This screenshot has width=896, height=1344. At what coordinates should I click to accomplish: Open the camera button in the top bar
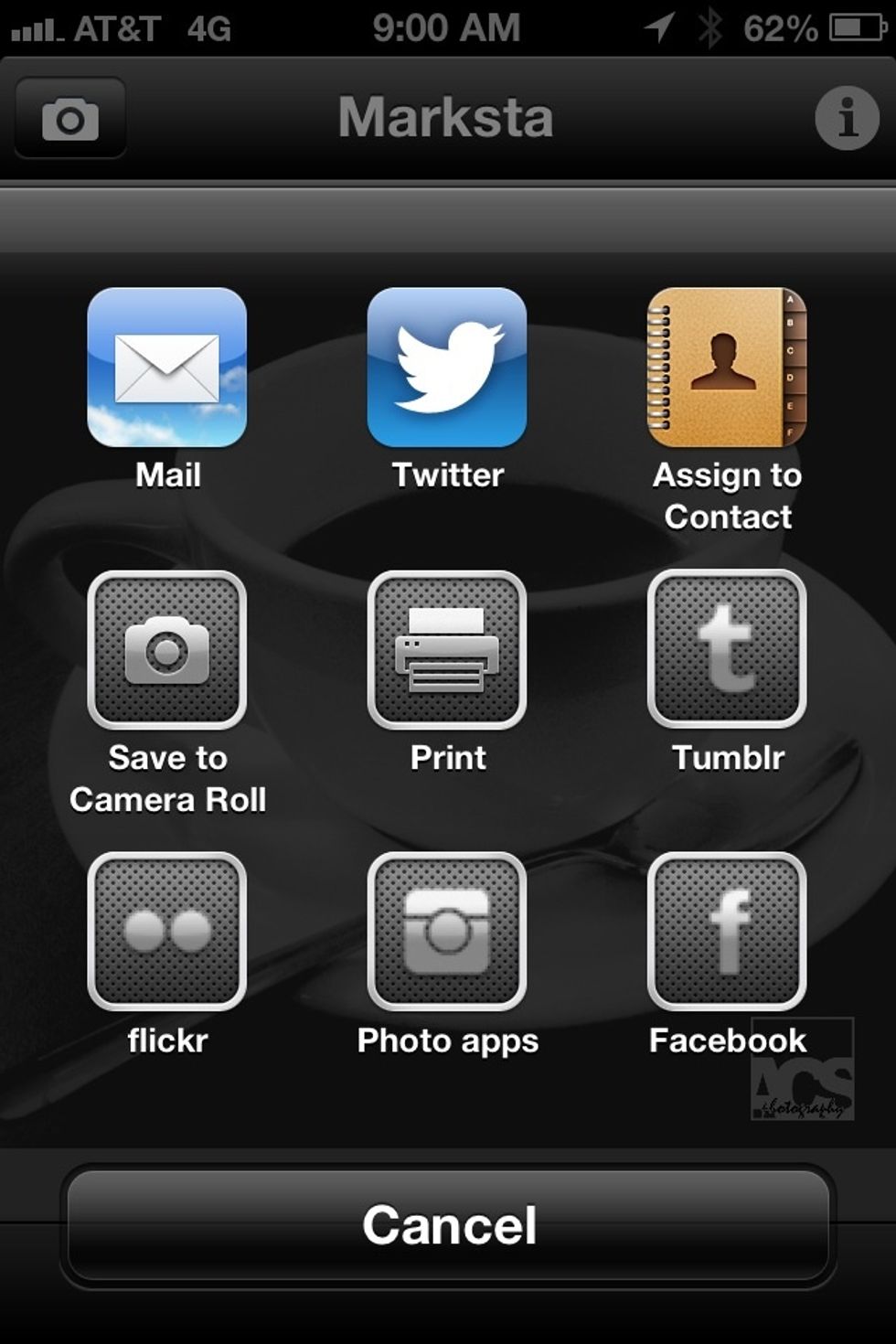coord(70,119)
